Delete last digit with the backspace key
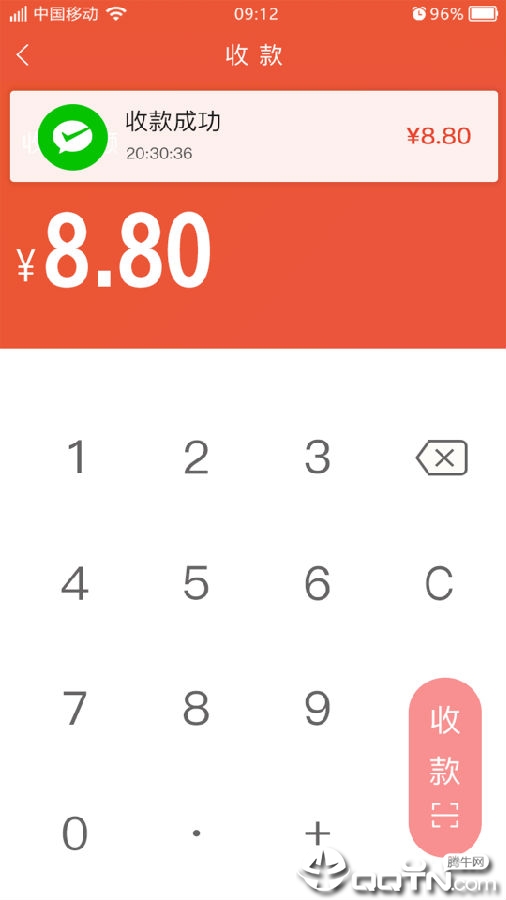Screen dimensions: 506x900 (x=442, y=457)
